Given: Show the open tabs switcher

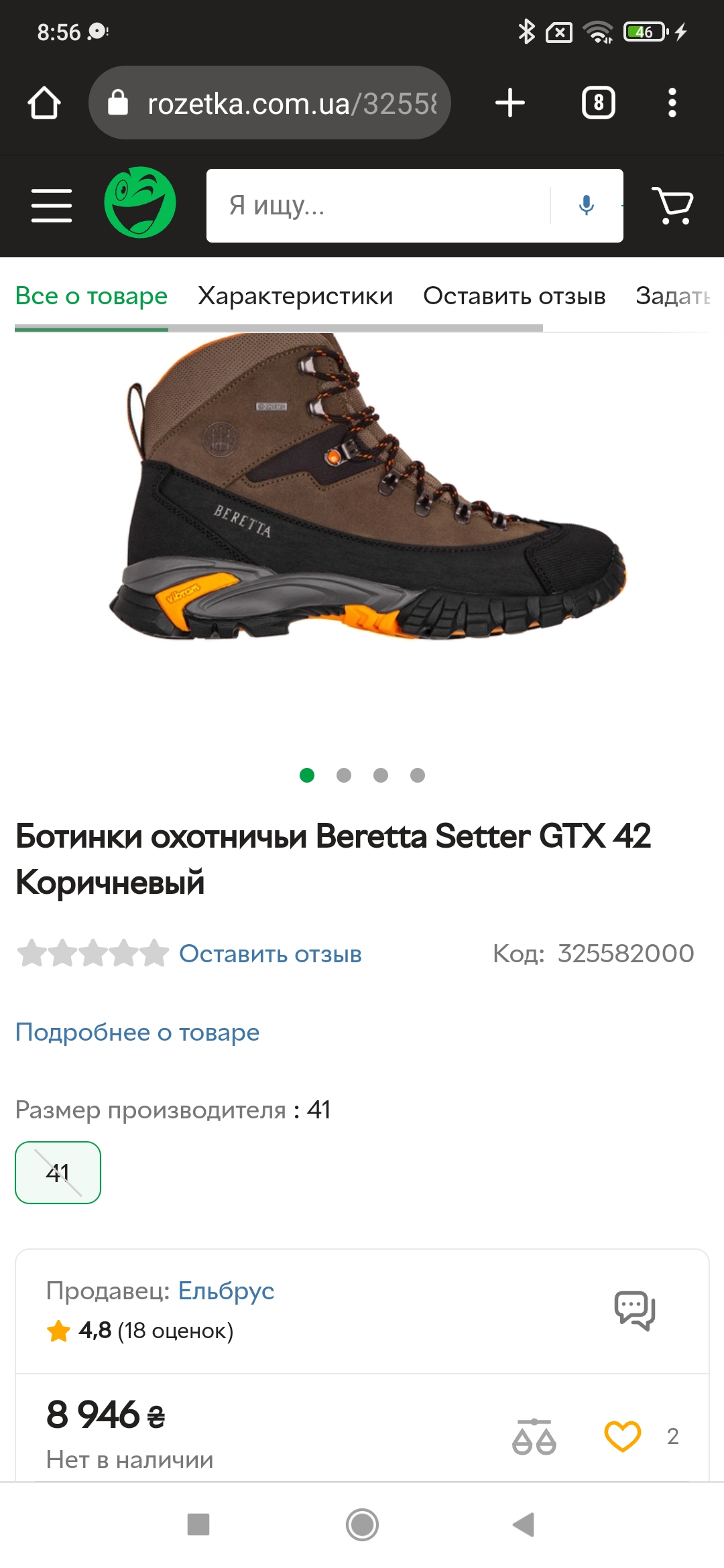Looking at the screenshot, I should 598,103.
